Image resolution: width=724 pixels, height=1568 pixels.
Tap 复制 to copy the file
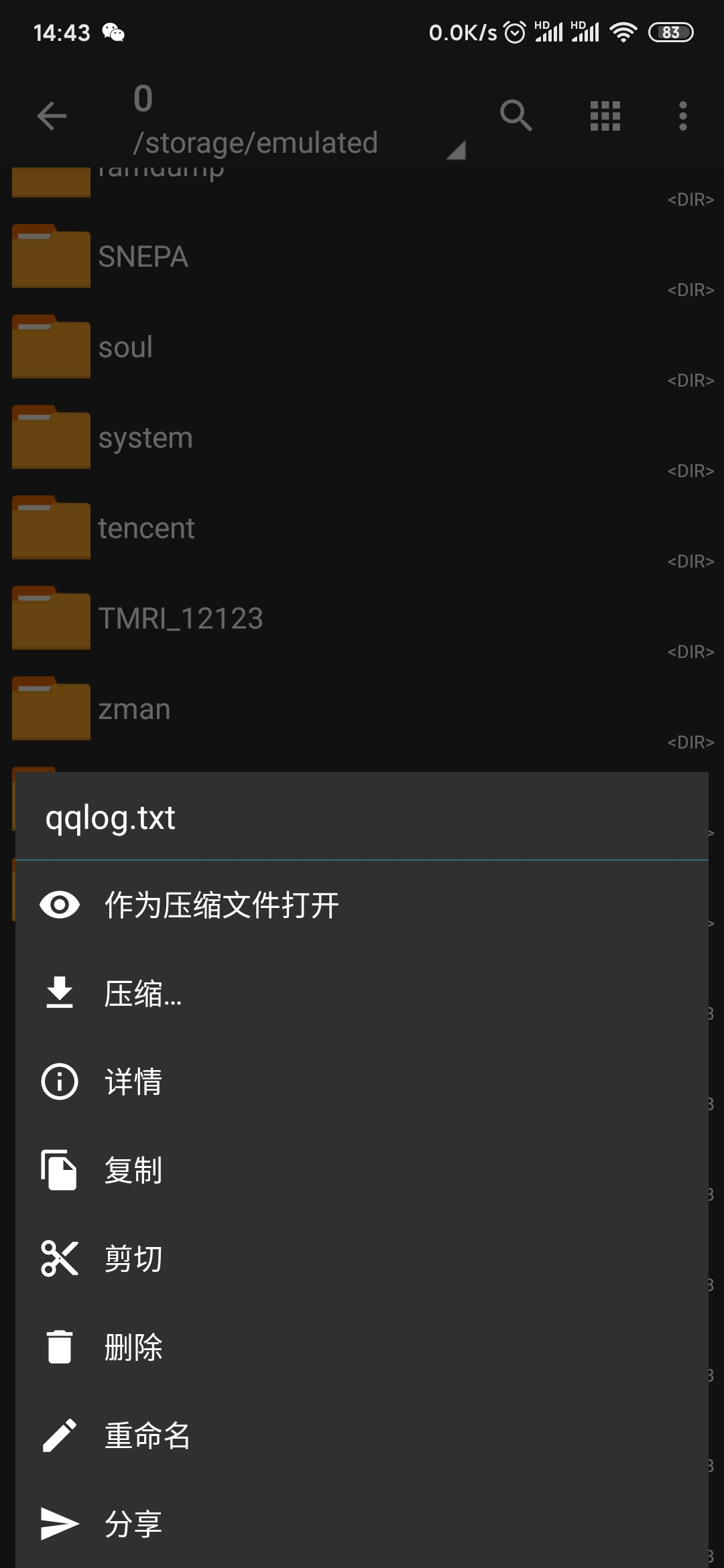(x=362, y=1170)
